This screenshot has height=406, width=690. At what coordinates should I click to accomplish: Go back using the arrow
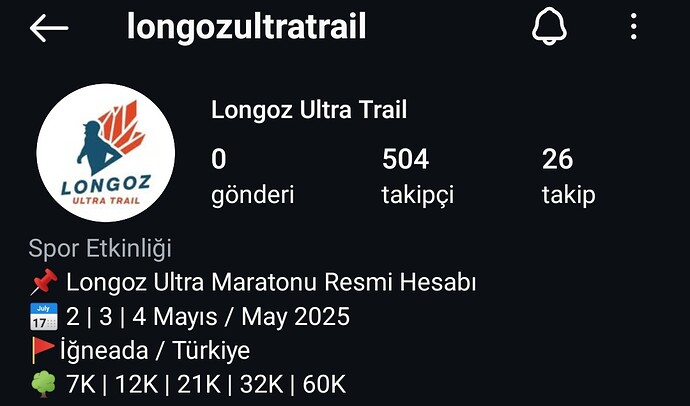click(48, 29)
